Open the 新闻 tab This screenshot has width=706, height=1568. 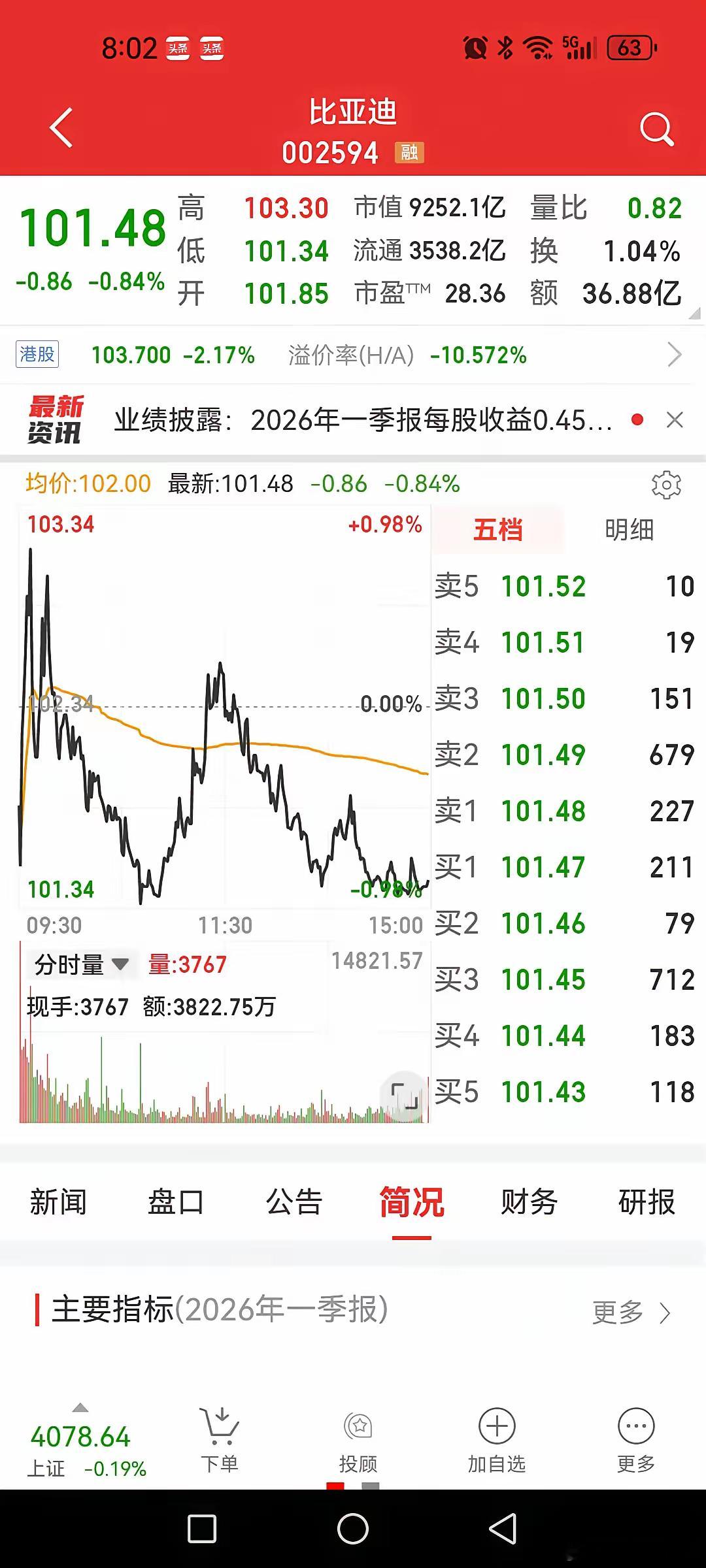pos(58,1202)
